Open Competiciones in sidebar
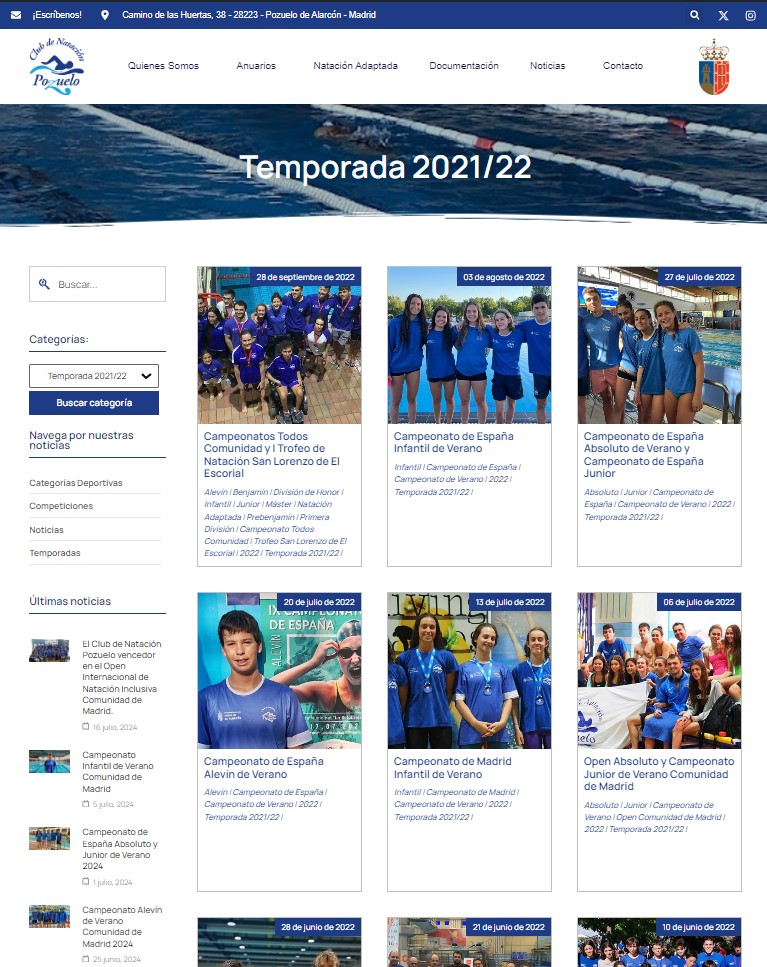The height and width of the screenshot is (967, 767). pos(61,506)
